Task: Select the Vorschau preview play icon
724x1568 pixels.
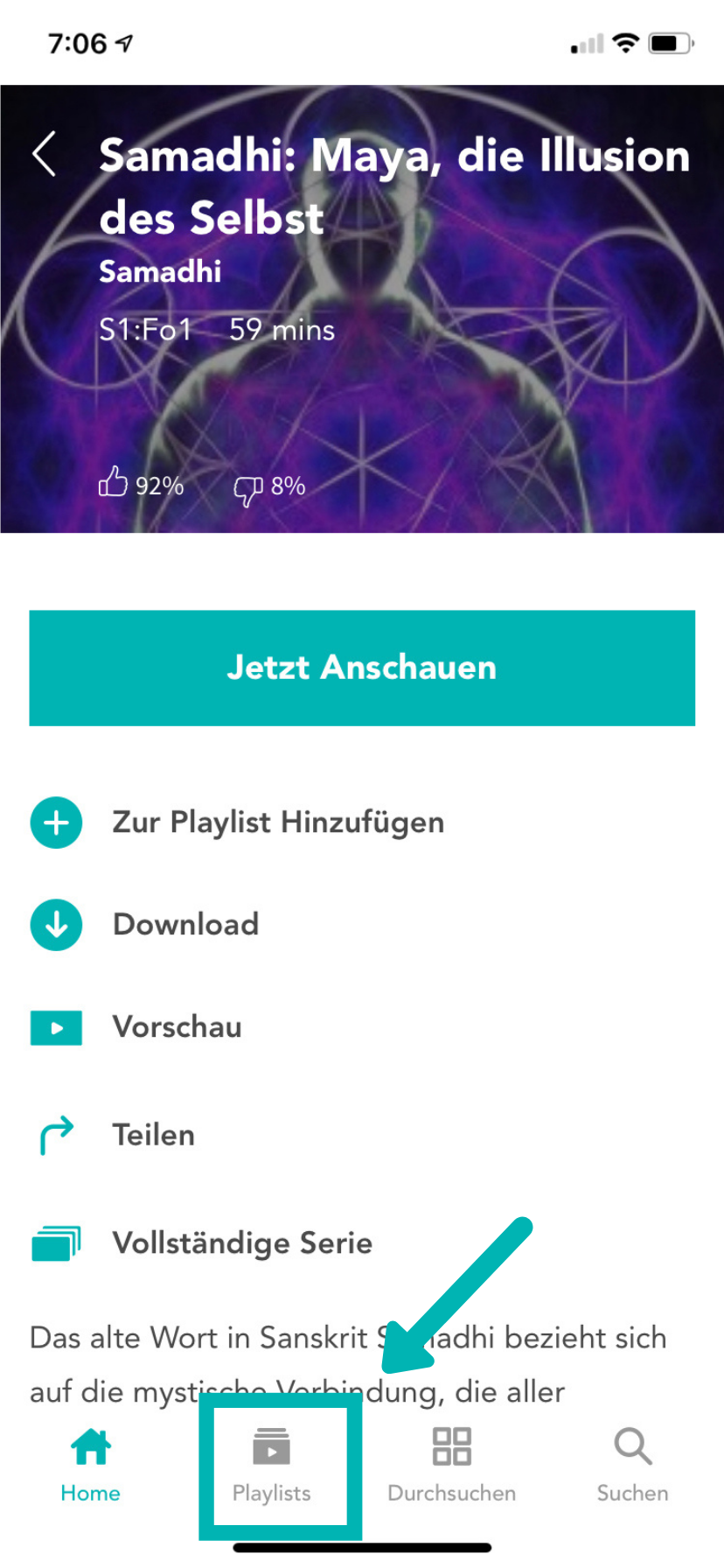Action: coord(56,1027)
